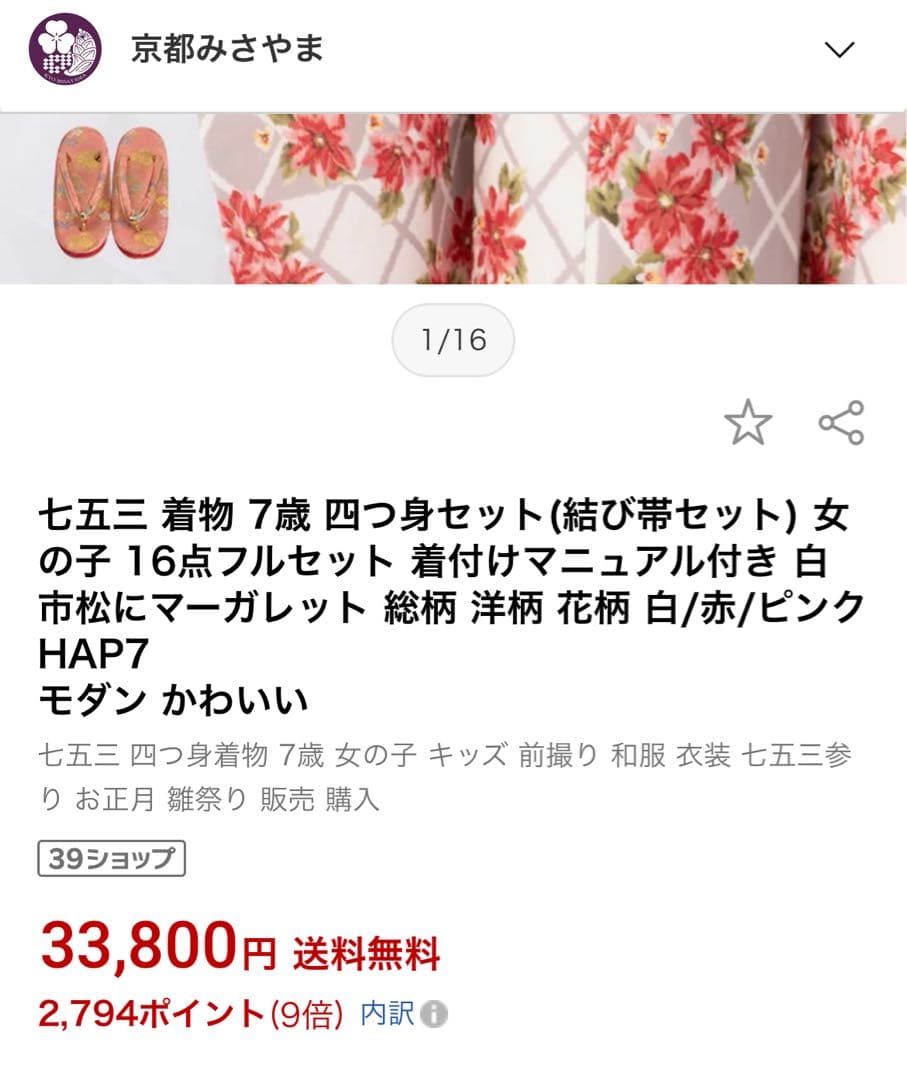
Task: Tap the share icon
Action: point(840,424)
